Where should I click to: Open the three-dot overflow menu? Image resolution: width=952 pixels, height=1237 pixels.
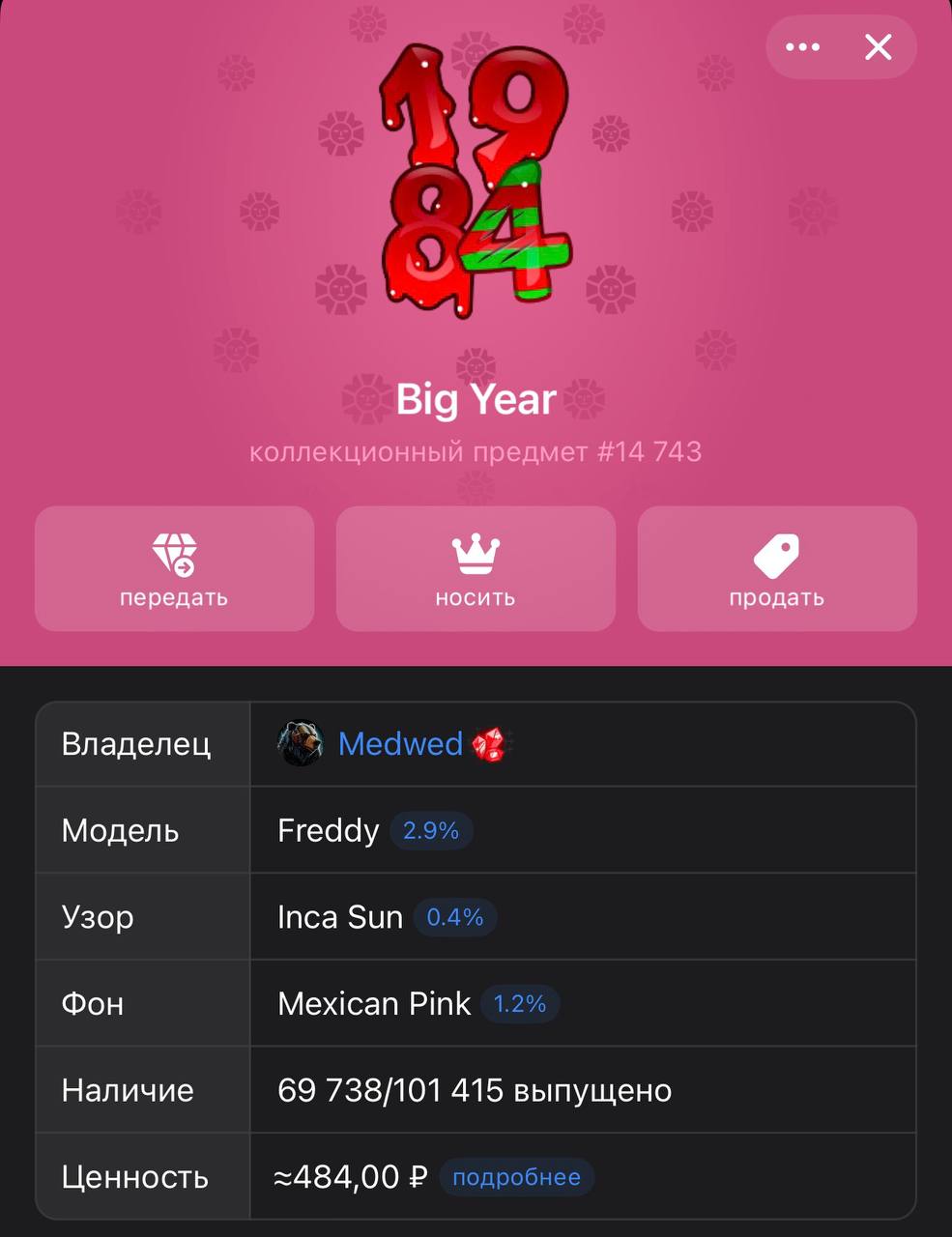[803, 47]
